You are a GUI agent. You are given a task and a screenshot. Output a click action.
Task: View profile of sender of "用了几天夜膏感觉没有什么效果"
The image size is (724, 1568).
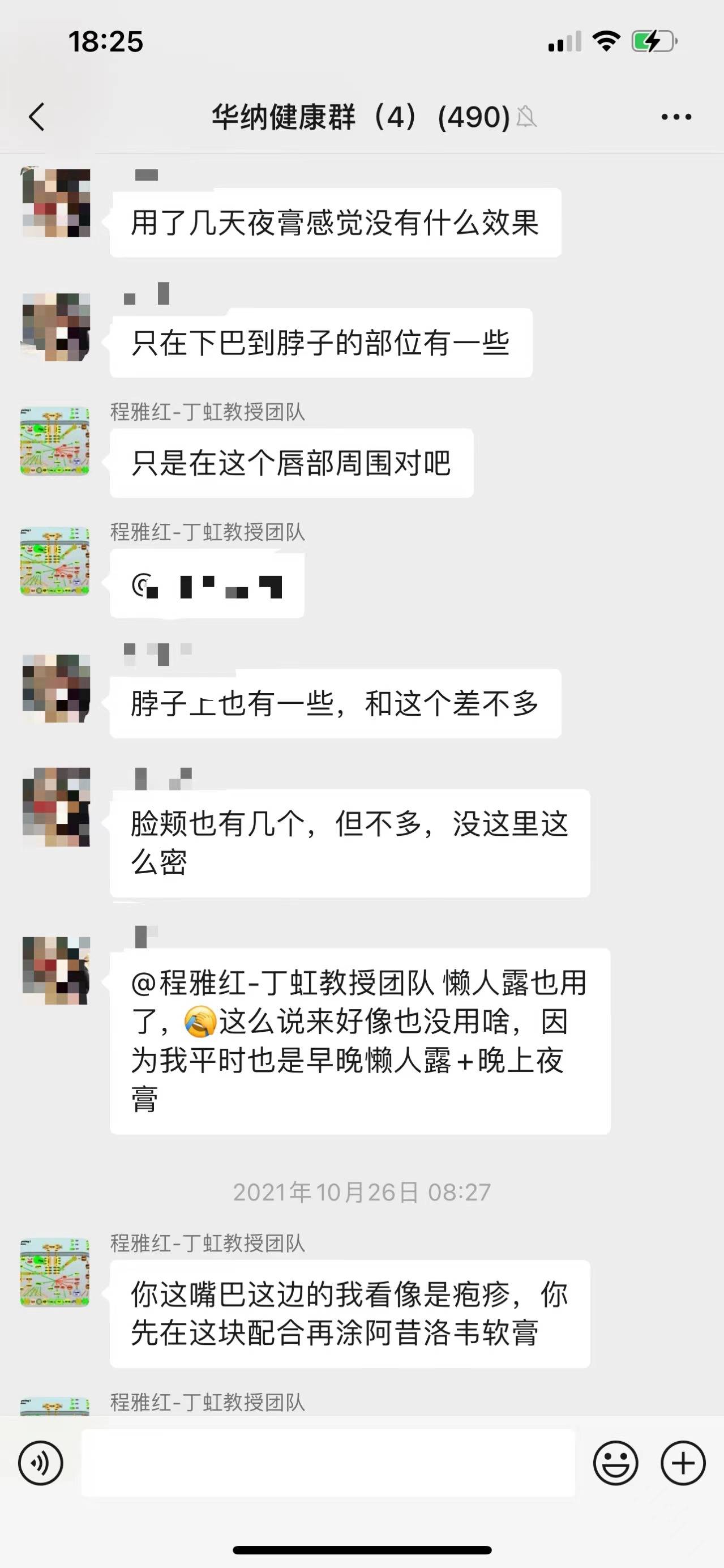pyautogui.click(x=56, y=203)
